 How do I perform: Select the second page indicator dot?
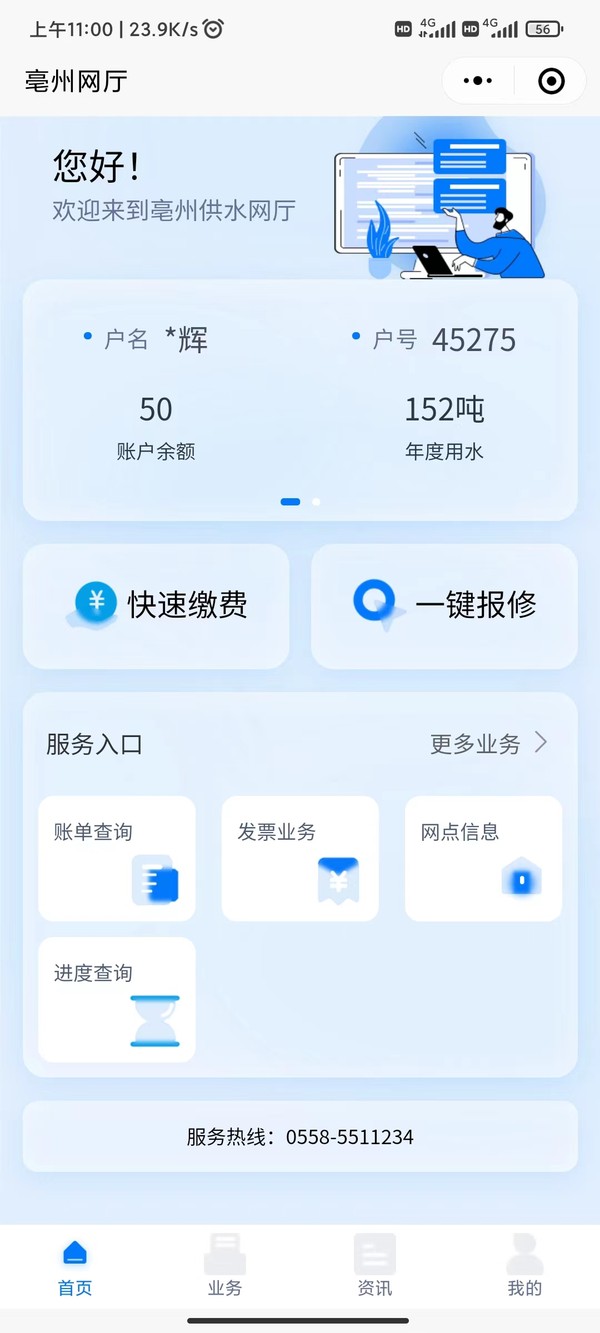(x=316, y=502)
